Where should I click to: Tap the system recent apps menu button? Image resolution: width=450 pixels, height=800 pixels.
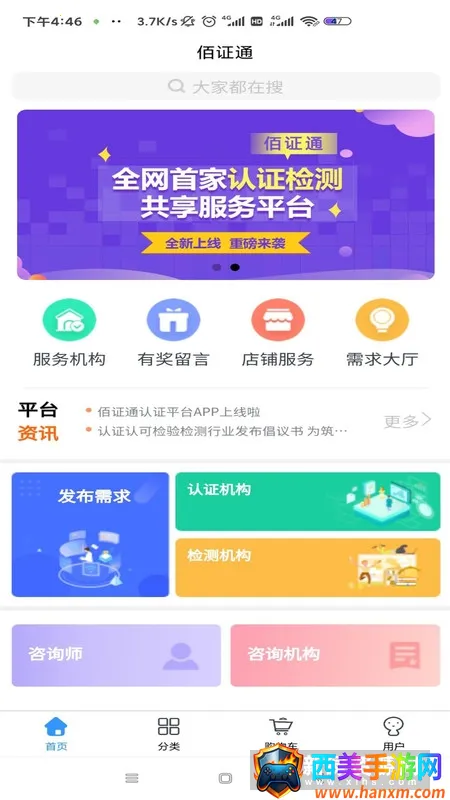(x=132, y=778)
